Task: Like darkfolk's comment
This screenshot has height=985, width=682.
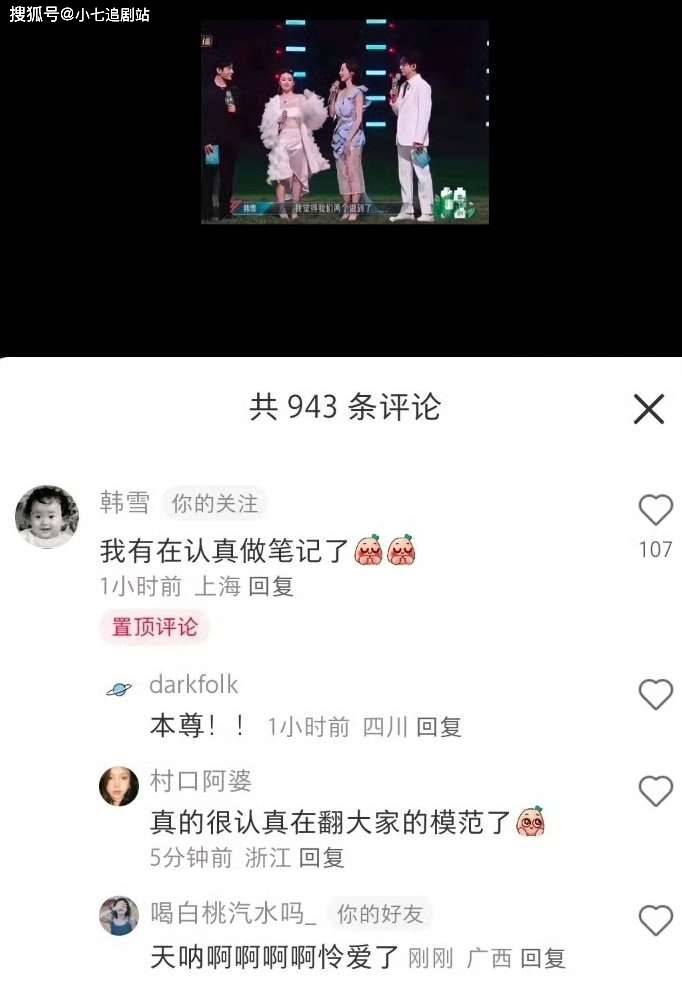Action: (x=655, y=694)
